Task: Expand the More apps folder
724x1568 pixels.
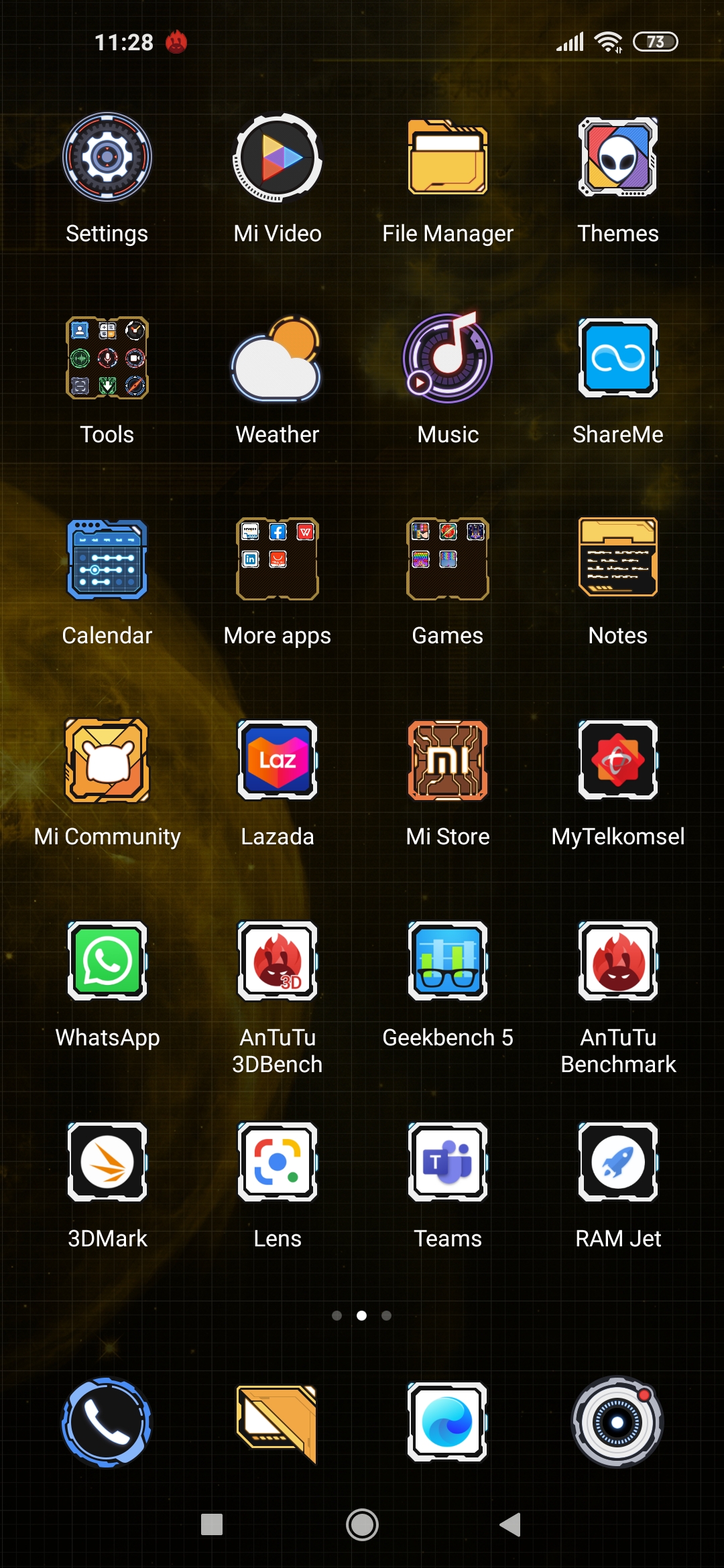Action: (278, 559)
